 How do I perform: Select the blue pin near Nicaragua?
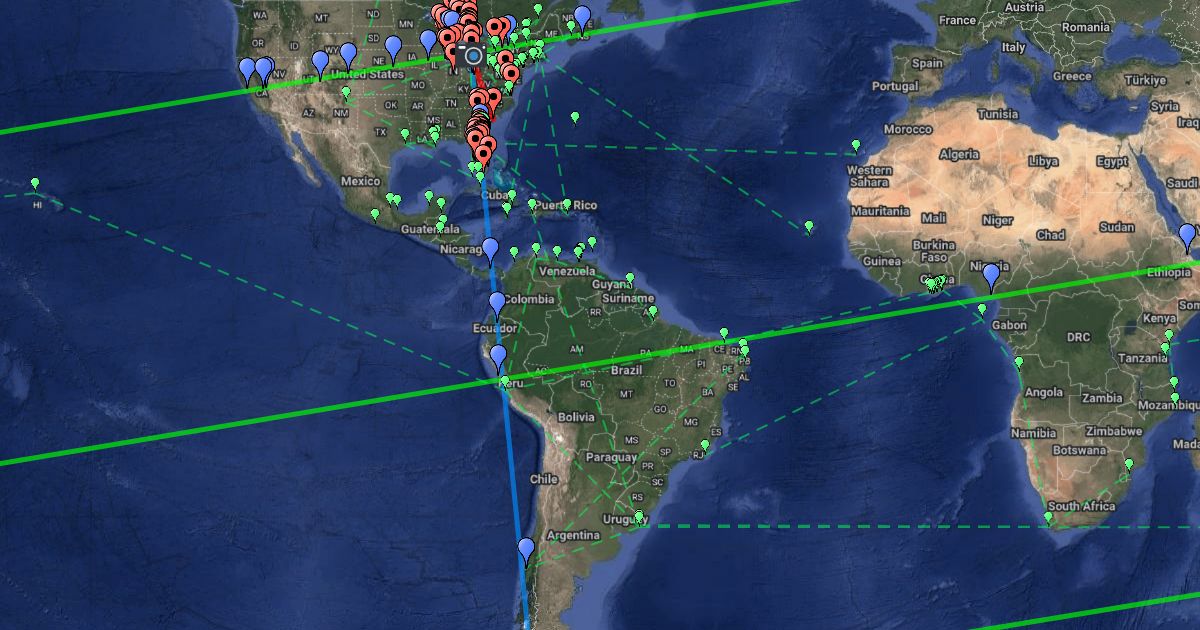[x=490, y=250]
